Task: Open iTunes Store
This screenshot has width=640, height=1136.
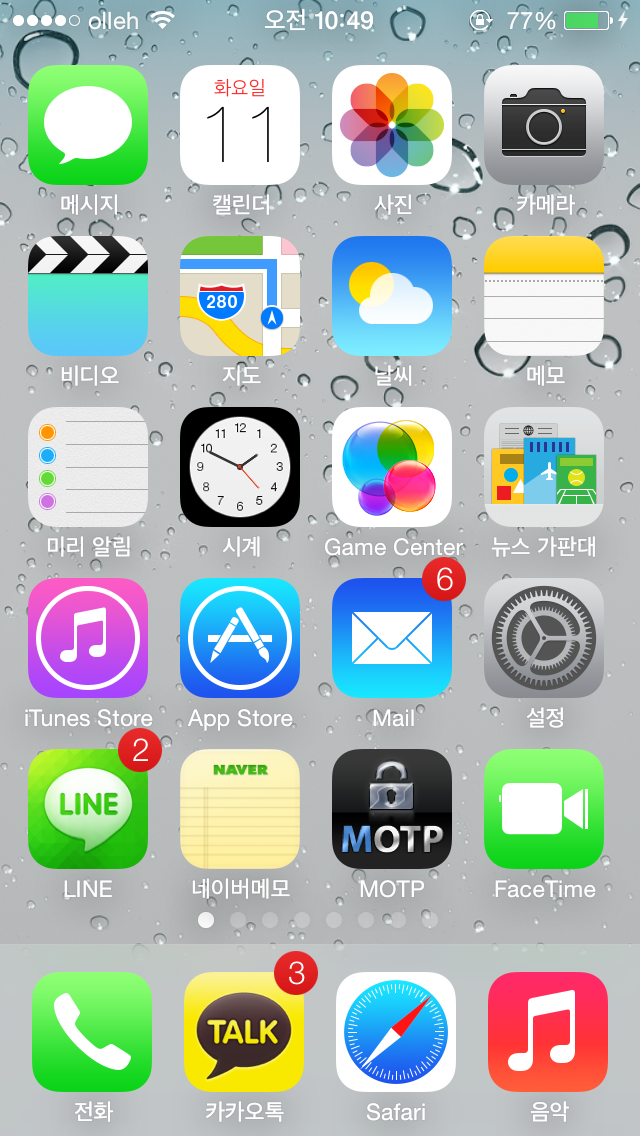Action: coord(88,638)
